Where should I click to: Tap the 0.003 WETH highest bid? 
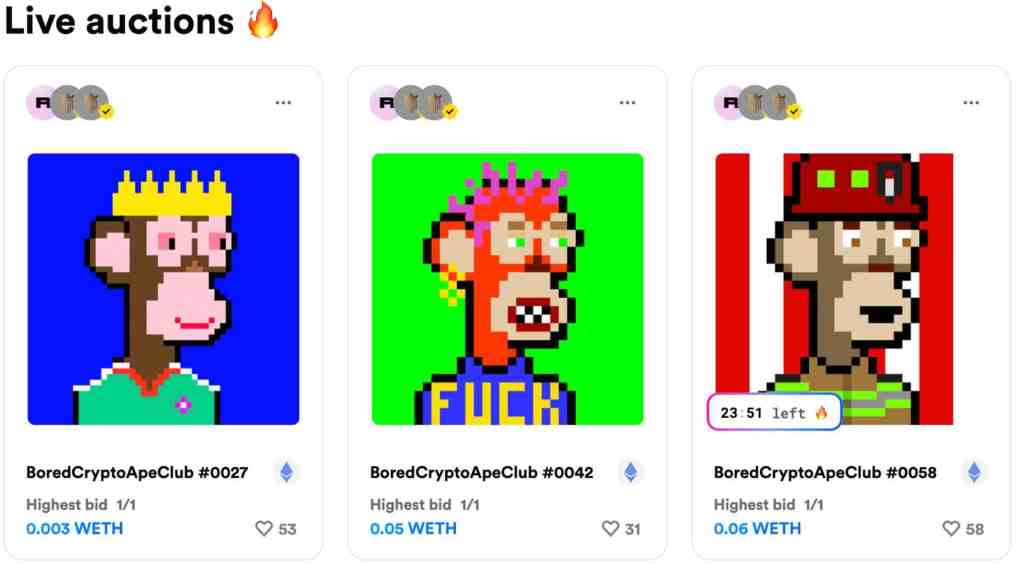[75, 528]
